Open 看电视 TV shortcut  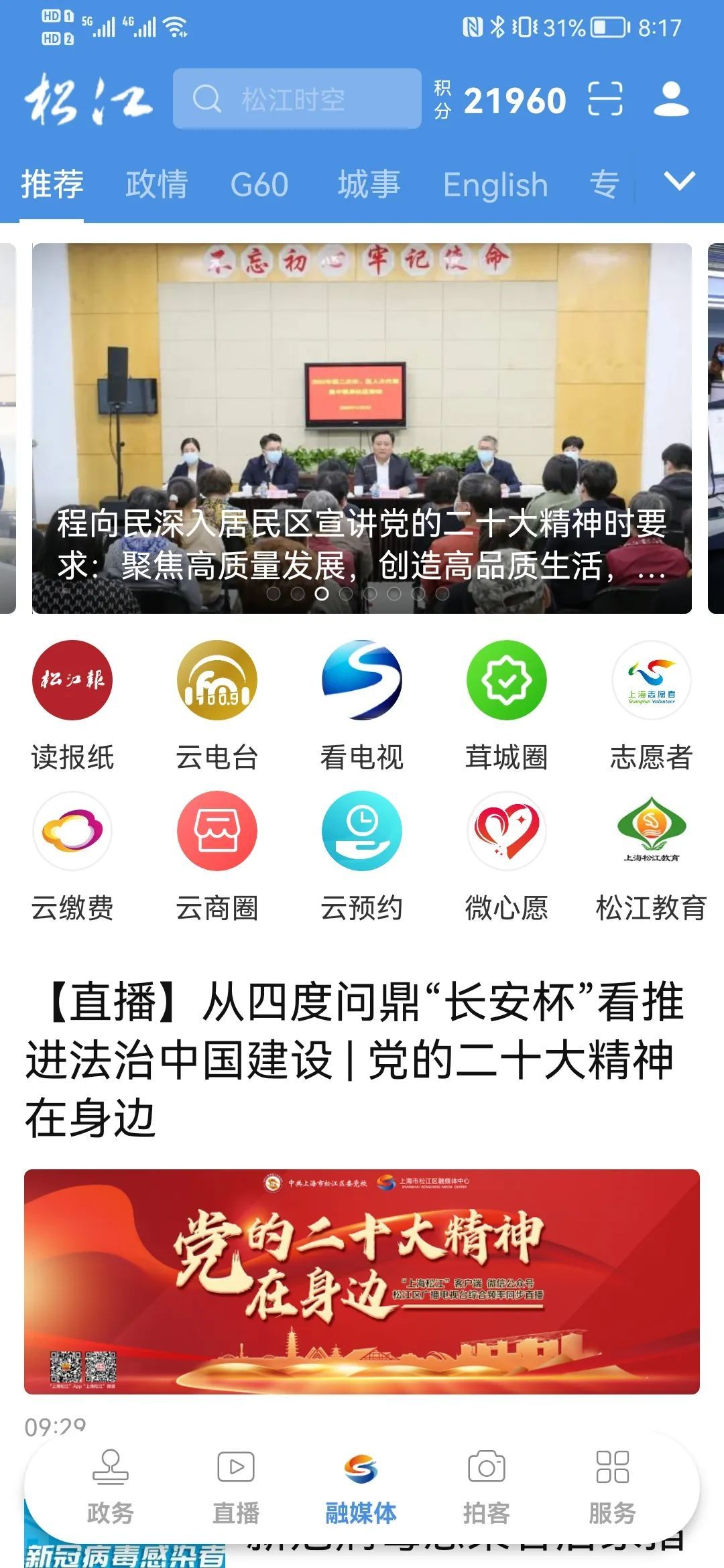362,705
